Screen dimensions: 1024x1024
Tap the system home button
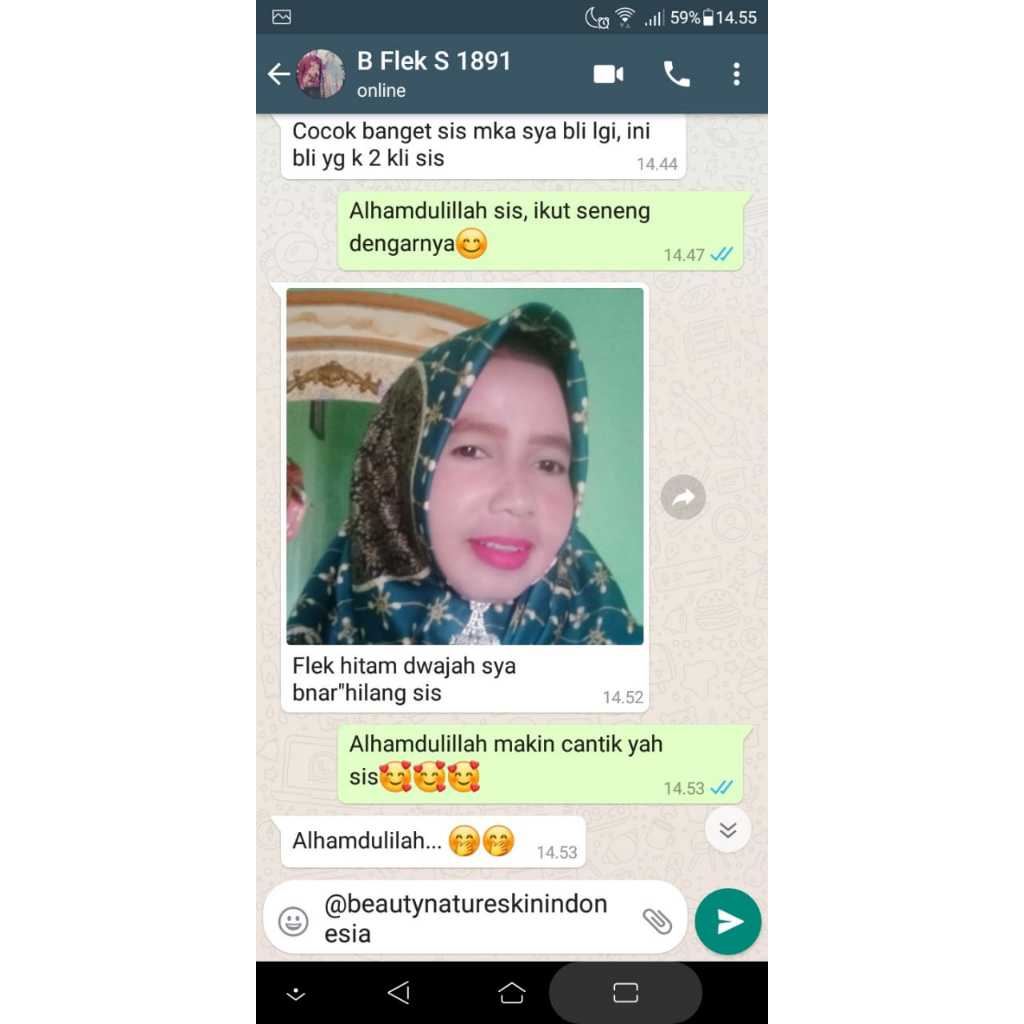(512, 992)
